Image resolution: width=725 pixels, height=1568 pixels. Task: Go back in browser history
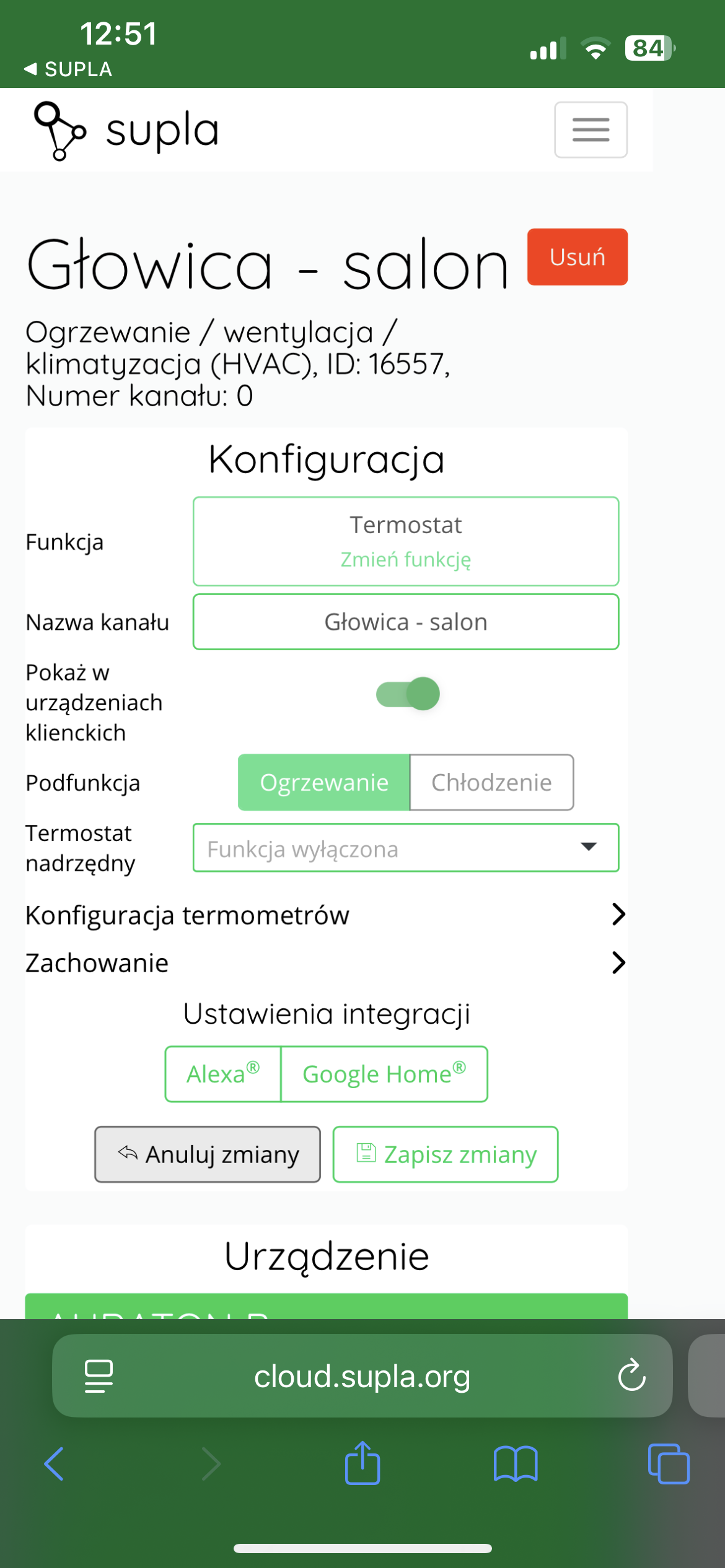click(54, 1464)
